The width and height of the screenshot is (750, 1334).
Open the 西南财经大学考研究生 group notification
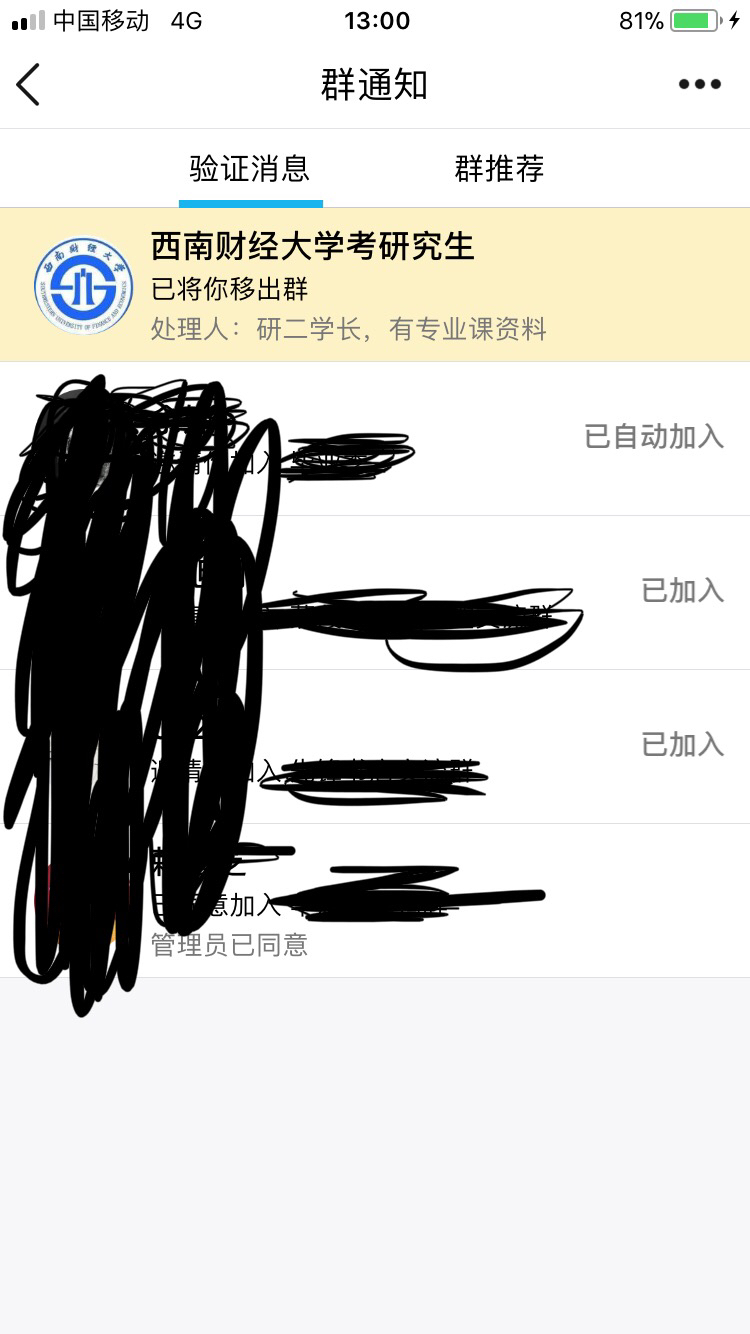(x=374, y=285)
